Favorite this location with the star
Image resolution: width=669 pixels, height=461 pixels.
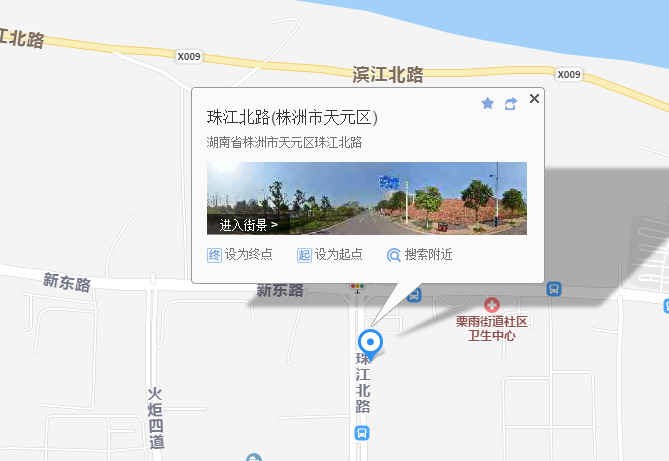tap(488, 103)
